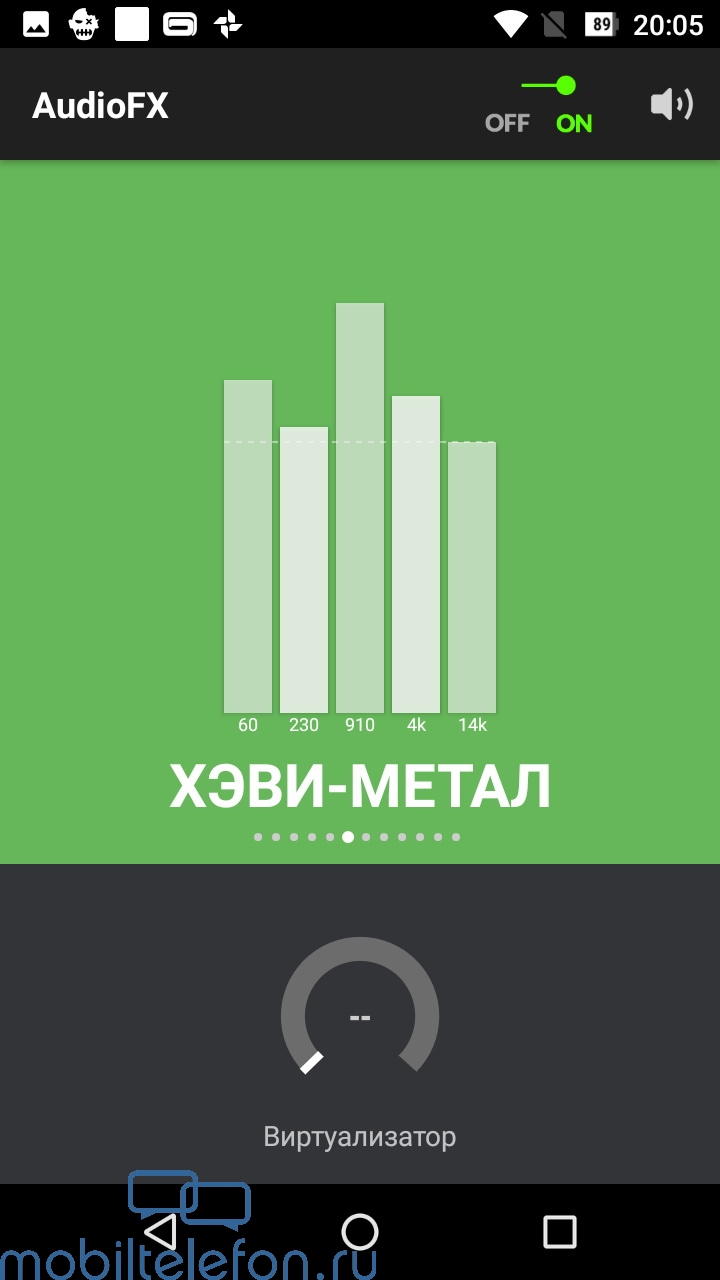Tap the Виртуализатор knob

(x=360, y=1010)
